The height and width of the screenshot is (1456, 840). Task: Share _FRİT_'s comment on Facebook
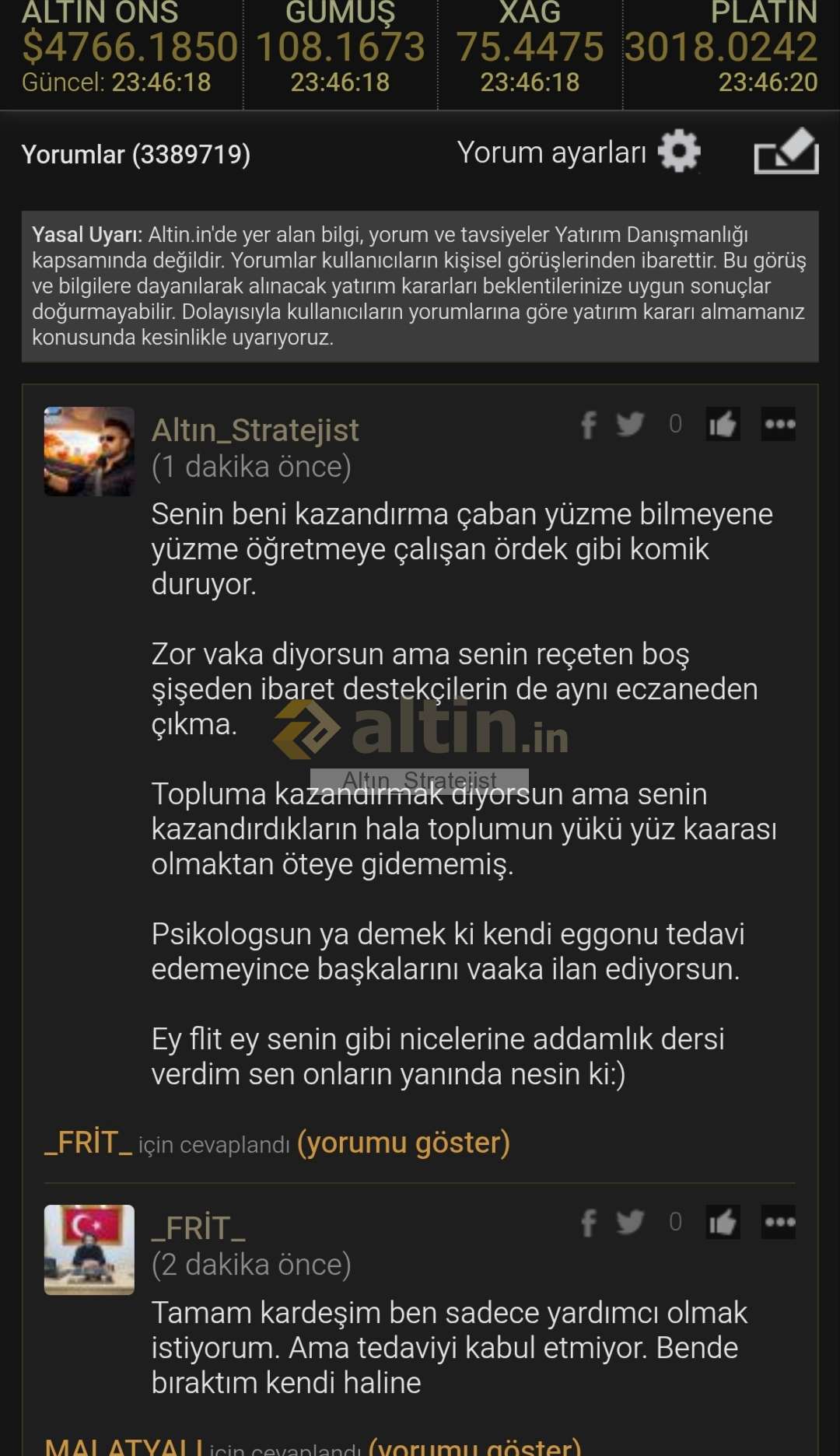589,1223
